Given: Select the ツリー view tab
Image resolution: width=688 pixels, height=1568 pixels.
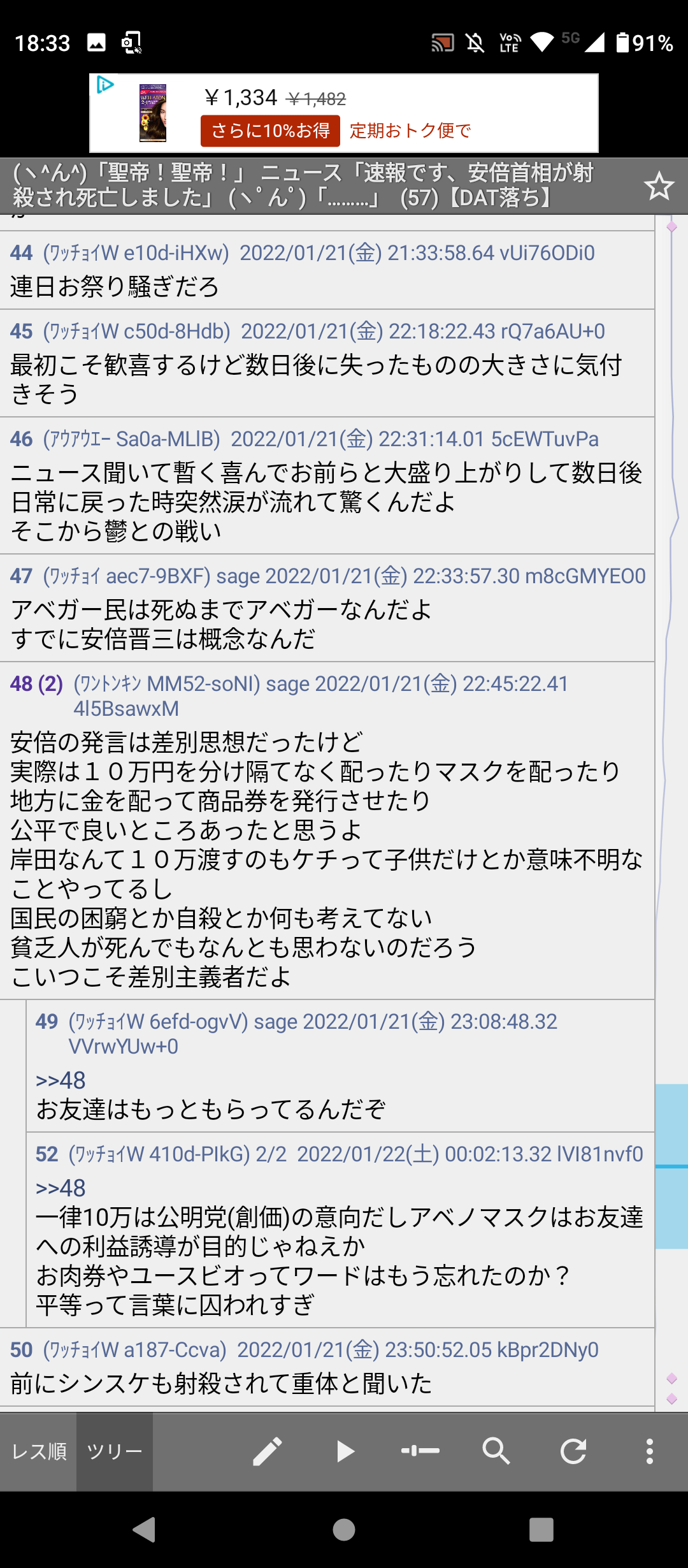Looking at the screenshot, I should click(115, 1451).
